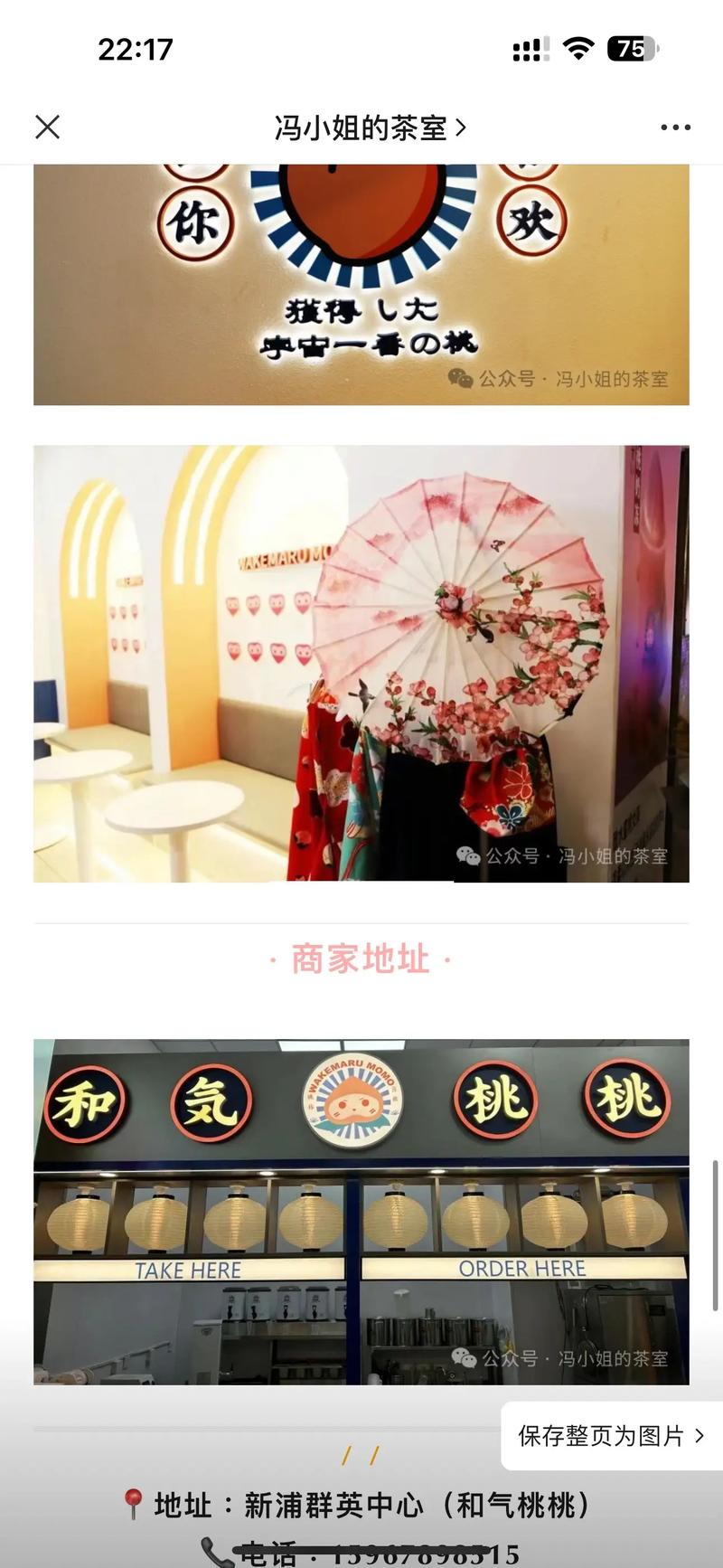The image size is (723, 1568).
Task: Open 冯小姐的茶室 account page
Action: tap(370, 128)
